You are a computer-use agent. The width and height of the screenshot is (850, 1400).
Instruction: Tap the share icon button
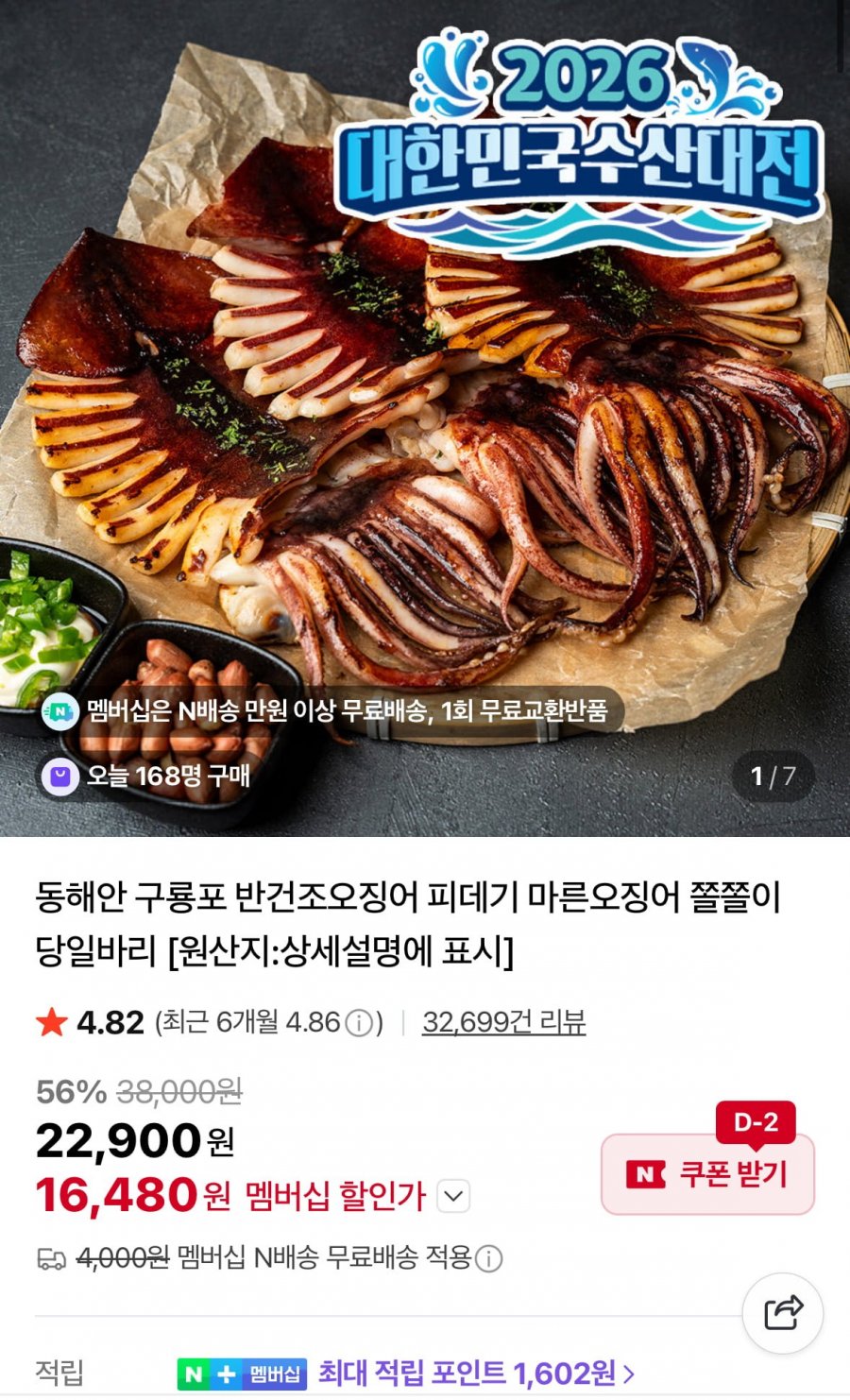coord(782,1312)
